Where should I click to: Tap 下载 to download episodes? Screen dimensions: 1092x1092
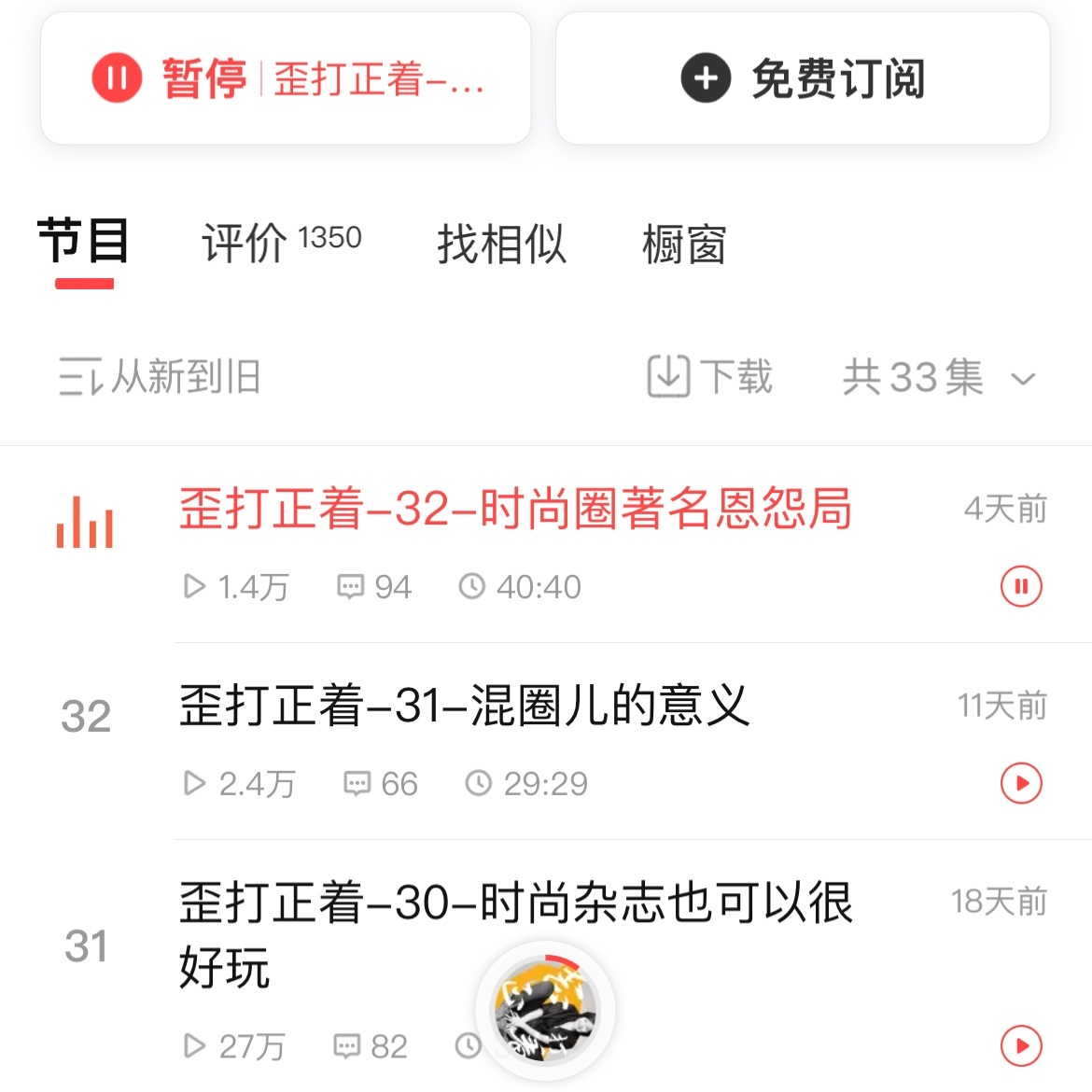coord(710,377)
